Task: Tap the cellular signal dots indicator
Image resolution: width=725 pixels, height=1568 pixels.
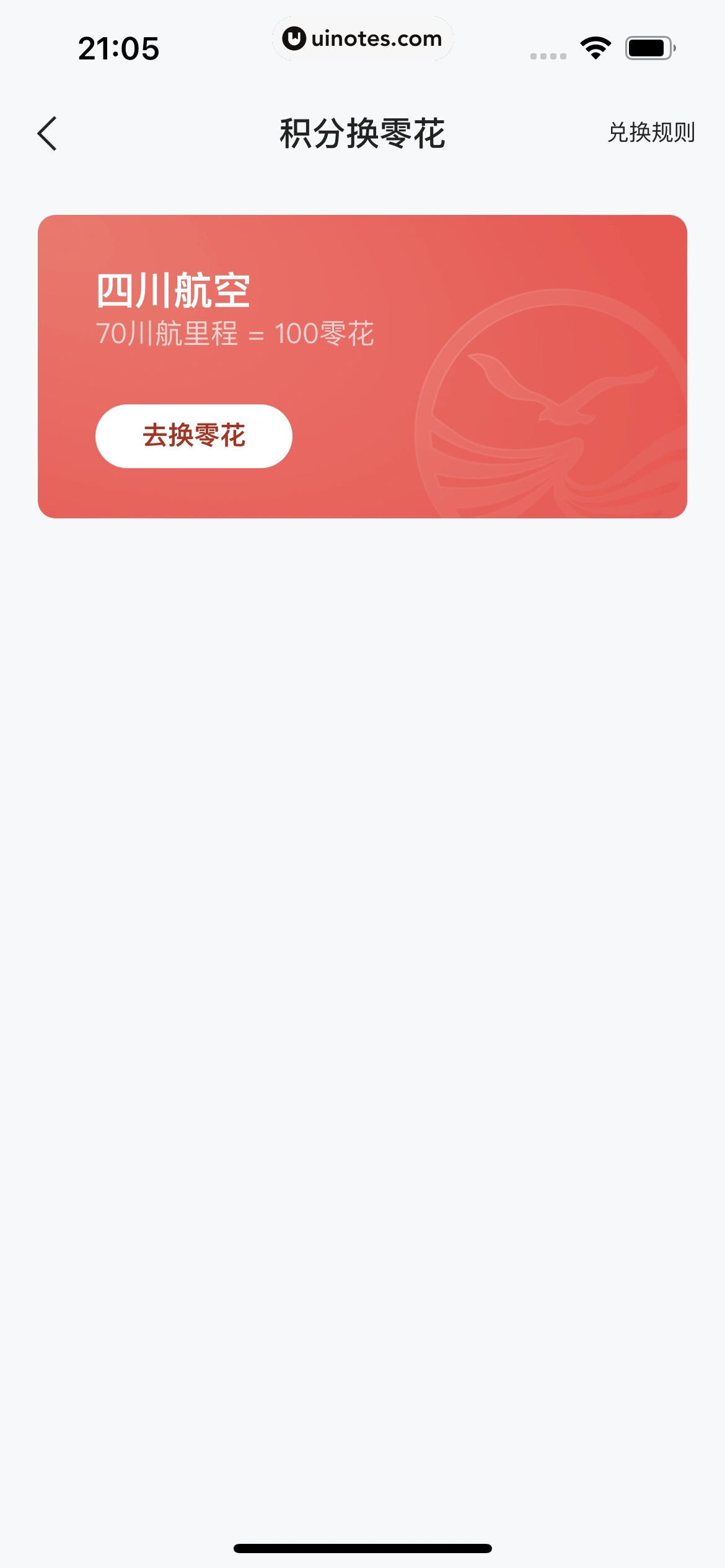Action: tap(548, 54)
